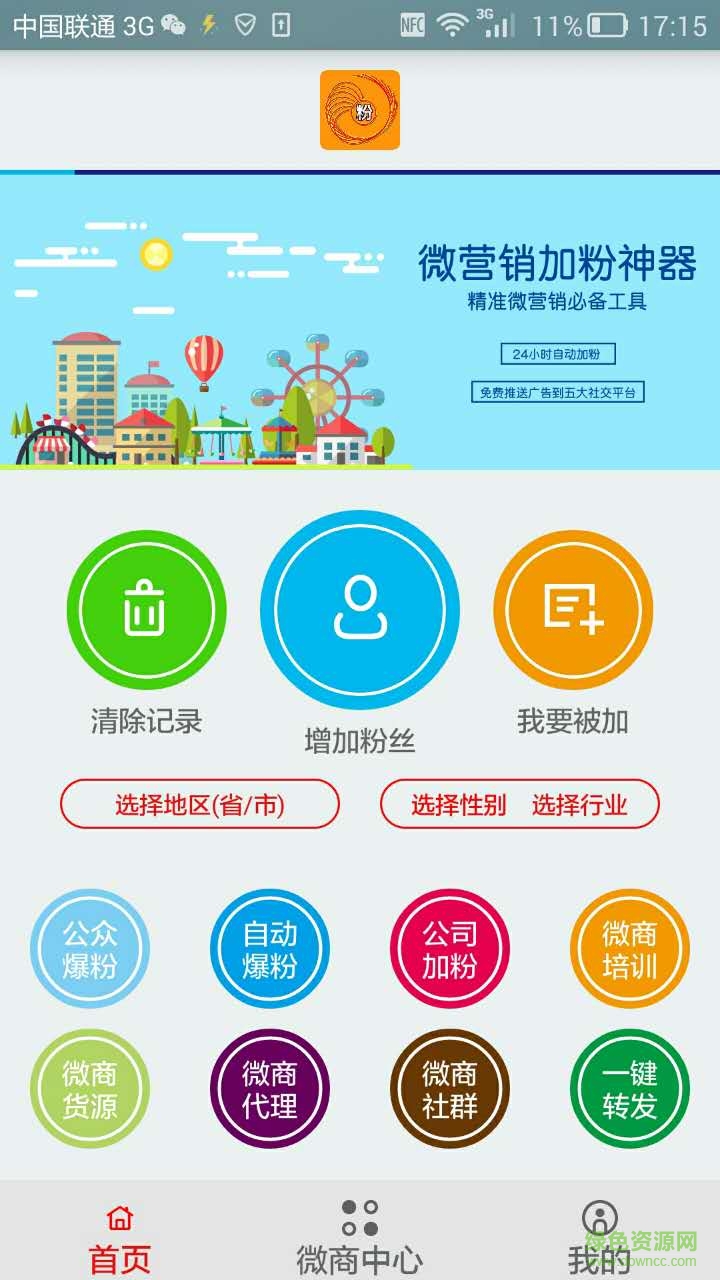
Task: Tap the 一键转发 circle icon
Action: (x=629, y=1090)
